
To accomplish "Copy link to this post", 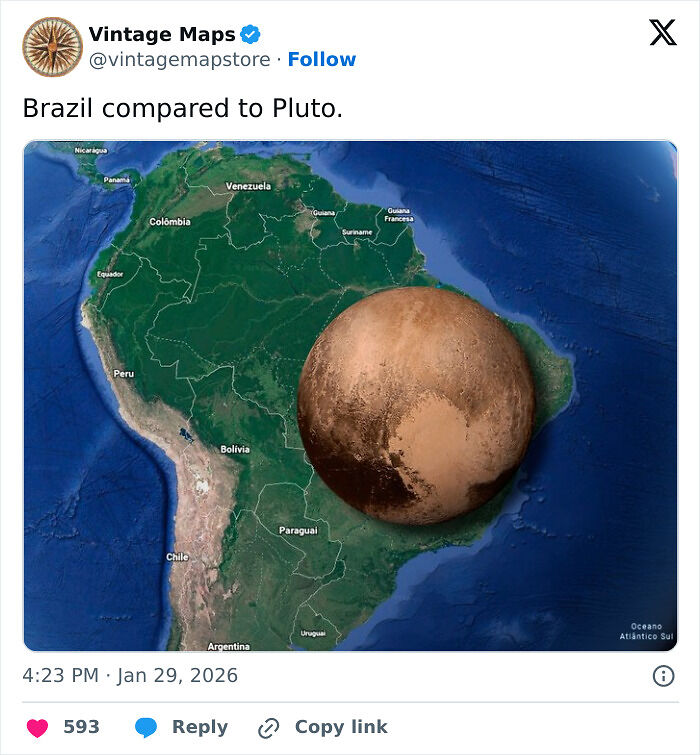I will 322,728.
